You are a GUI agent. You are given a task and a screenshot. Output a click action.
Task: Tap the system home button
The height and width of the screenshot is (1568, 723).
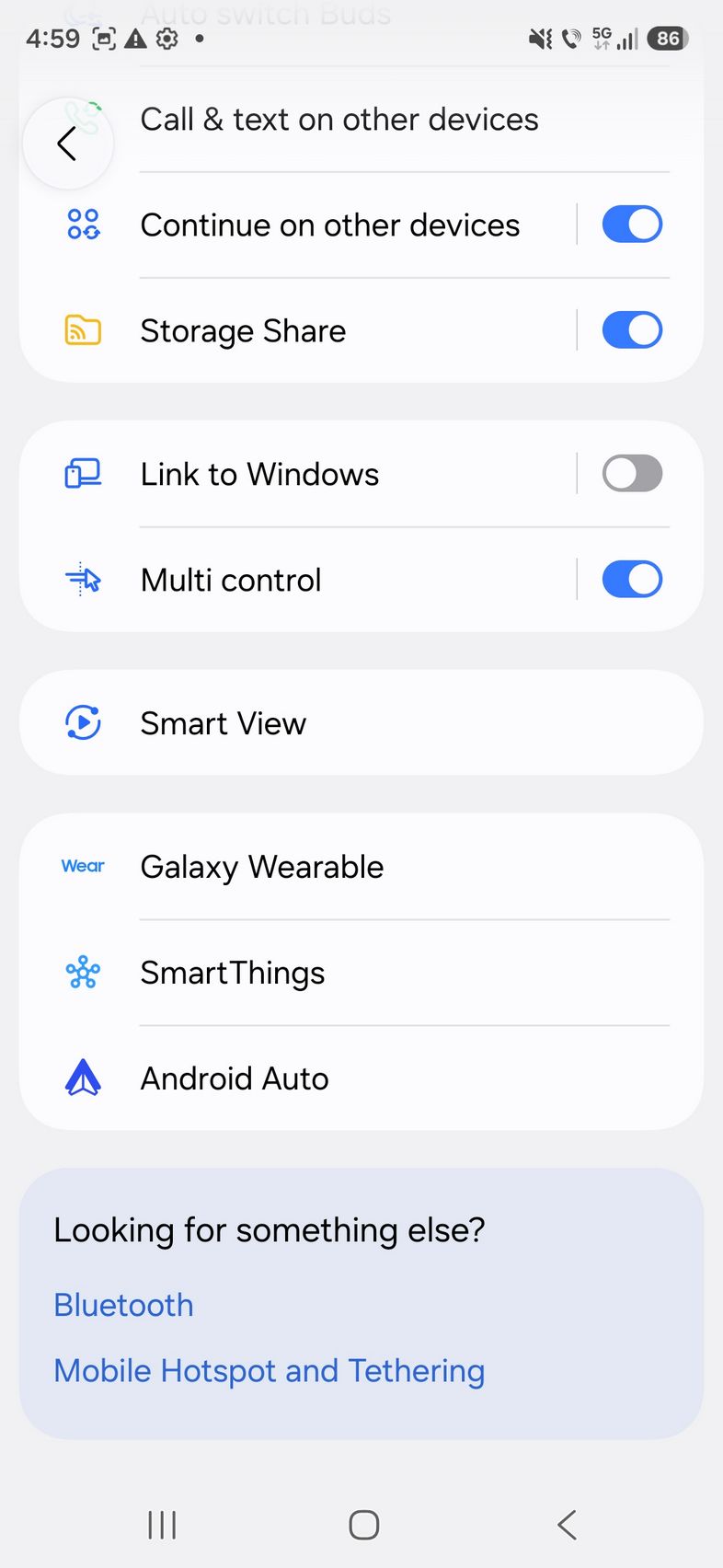pyautogui.click(x=363, y=1525)
